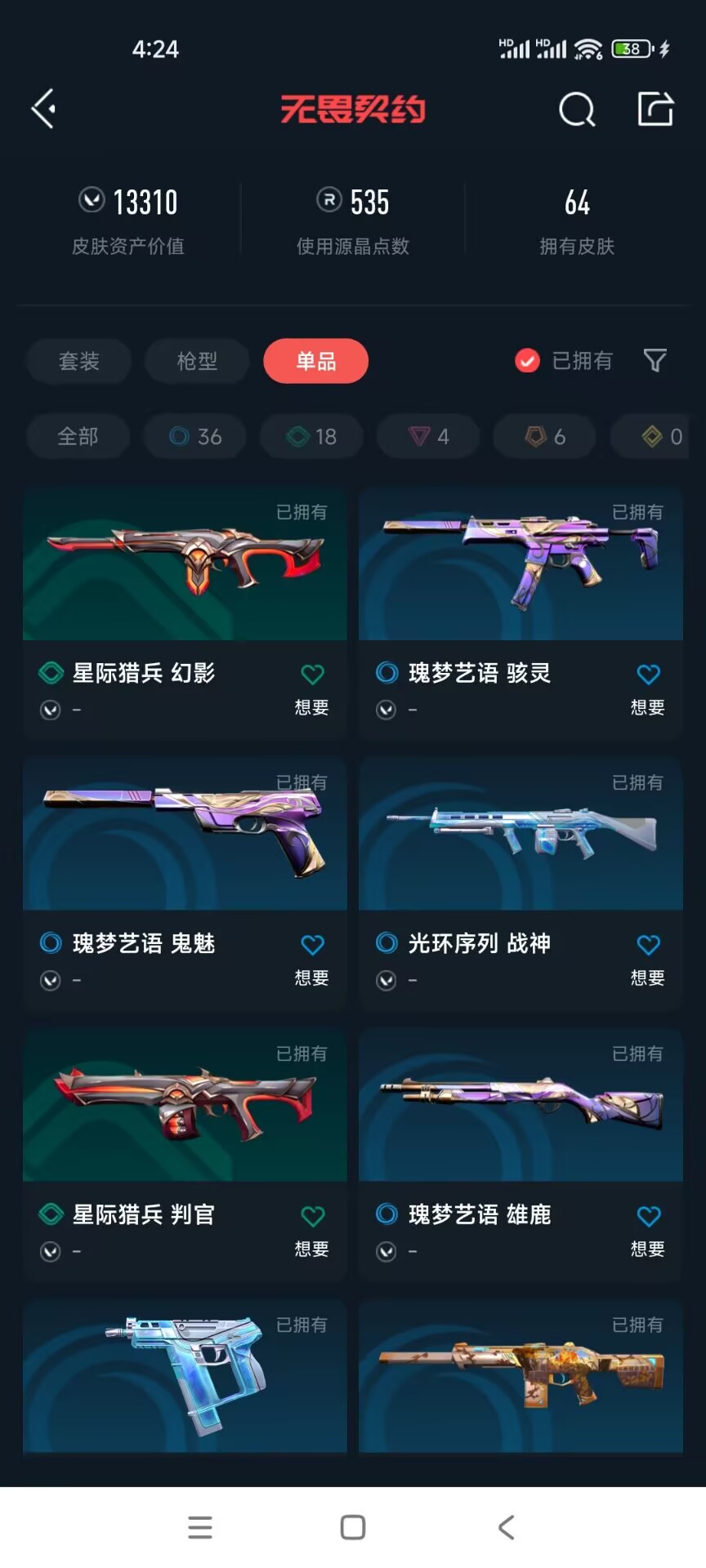Mark 瑰梦艺语 鬼魅 as wanted
Screen dimensions: 706x1568
[312, 946]
